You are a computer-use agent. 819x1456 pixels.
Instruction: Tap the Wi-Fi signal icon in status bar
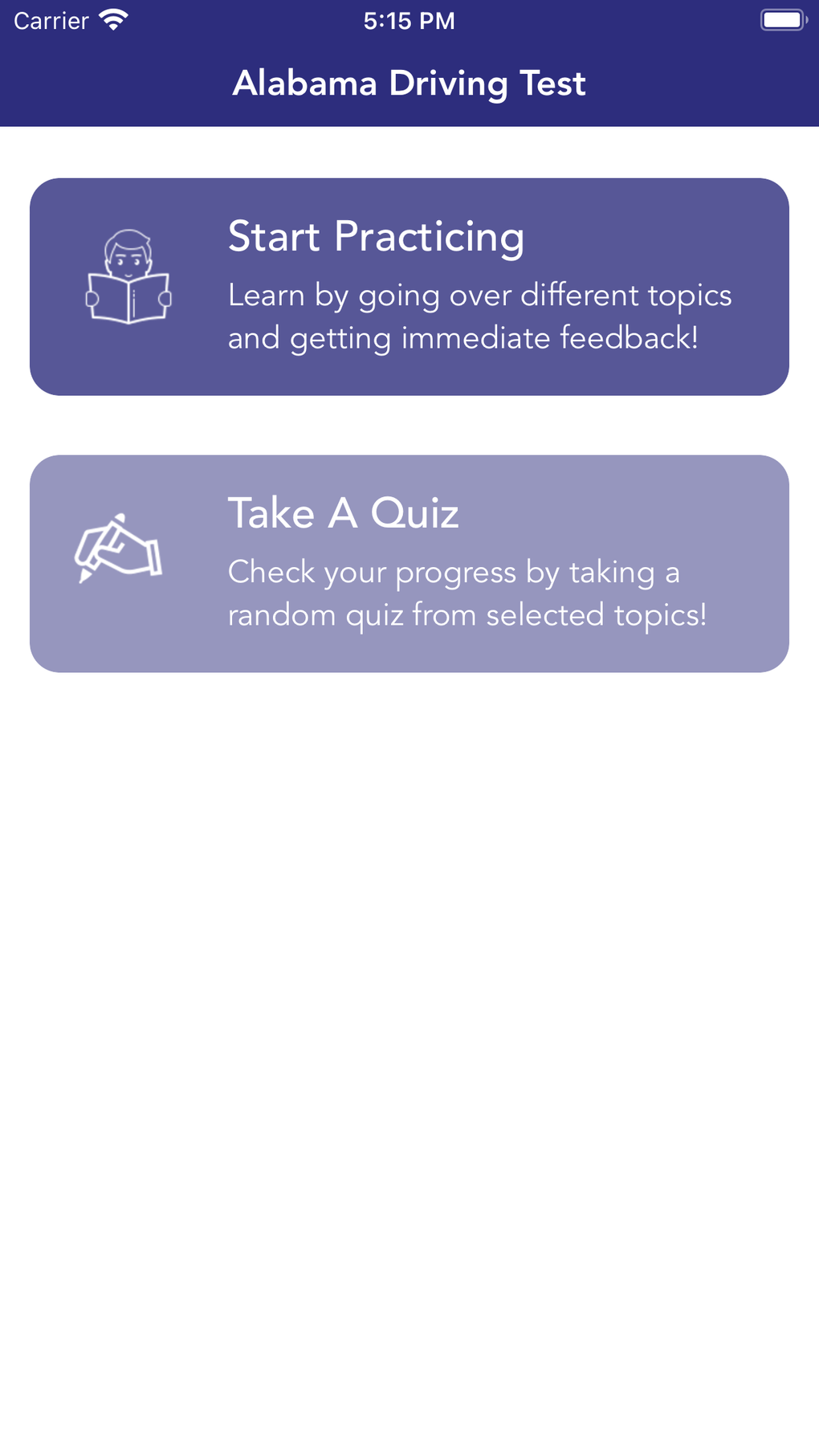(112, 19)
